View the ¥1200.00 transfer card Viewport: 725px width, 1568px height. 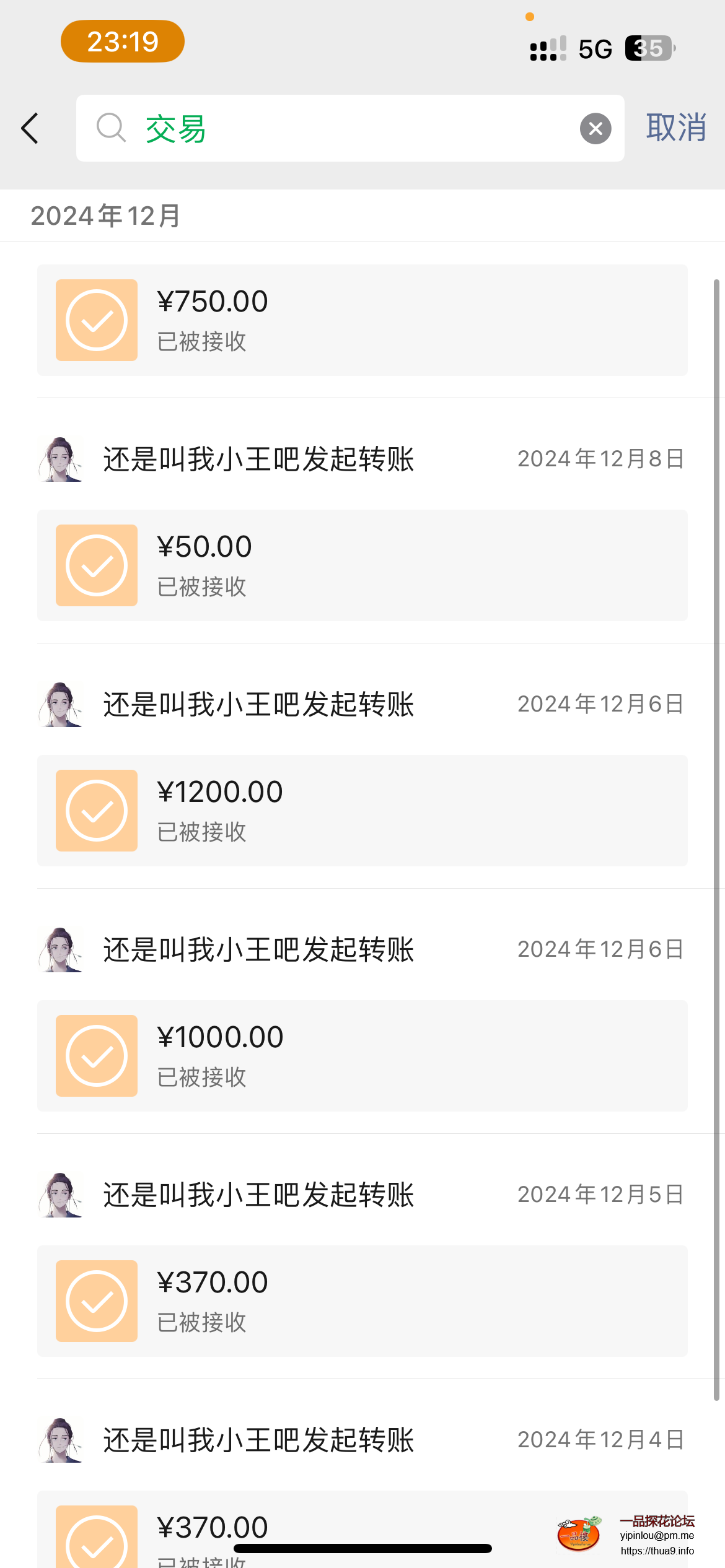pyautogui.click(x=362, y=811)
